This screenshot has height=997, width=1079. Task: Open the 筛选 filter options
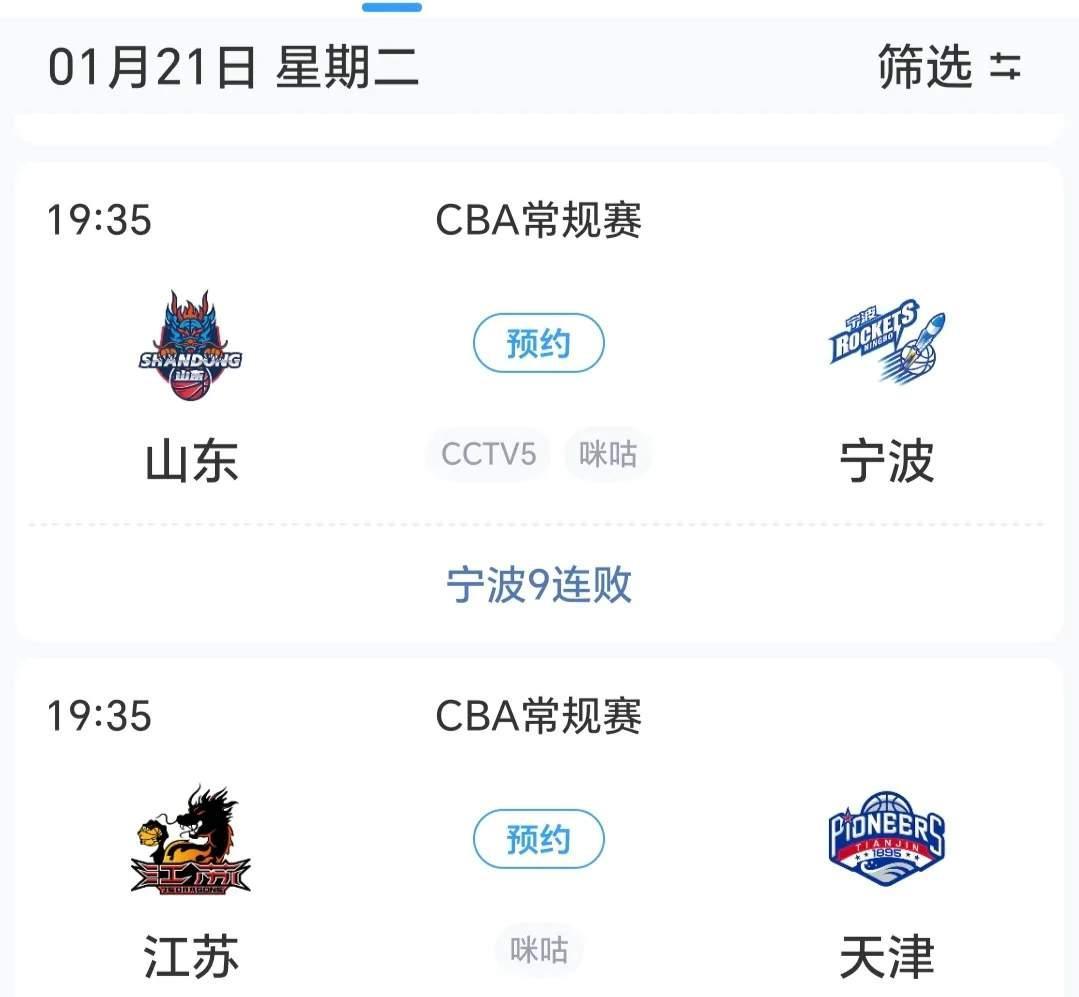(x=948, y=68)
